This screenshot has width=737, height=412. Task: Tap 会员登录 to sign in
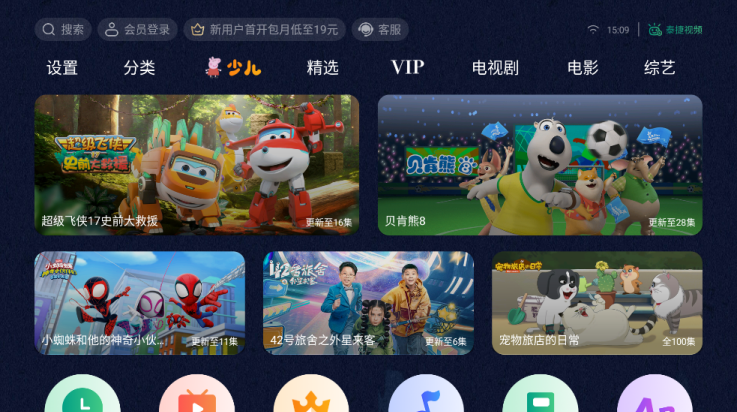tap(137, 30)
